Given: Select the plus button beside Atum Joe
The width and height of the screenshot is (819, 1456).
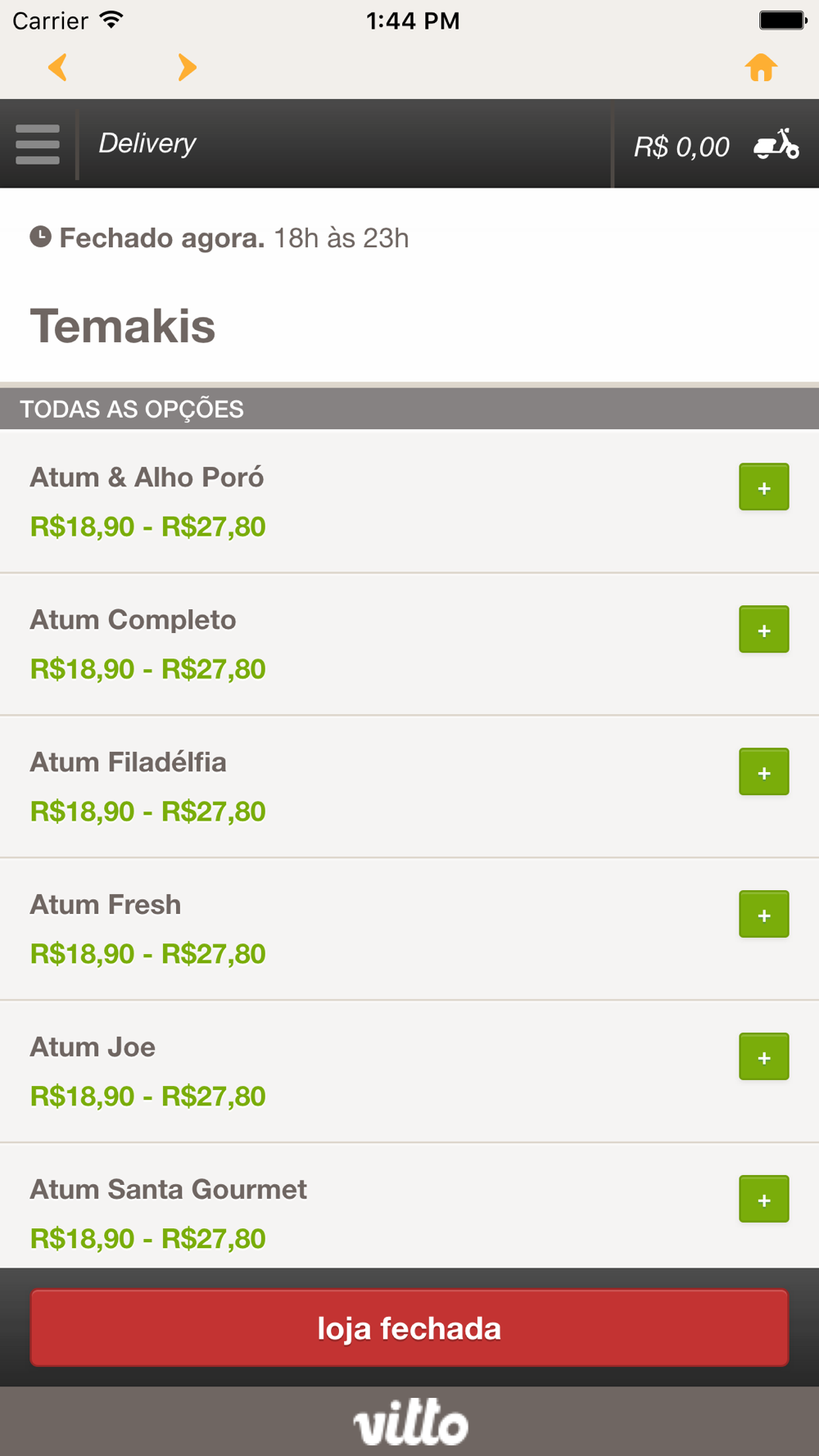Looking at the screenshot, I should tap(764, 1057).
